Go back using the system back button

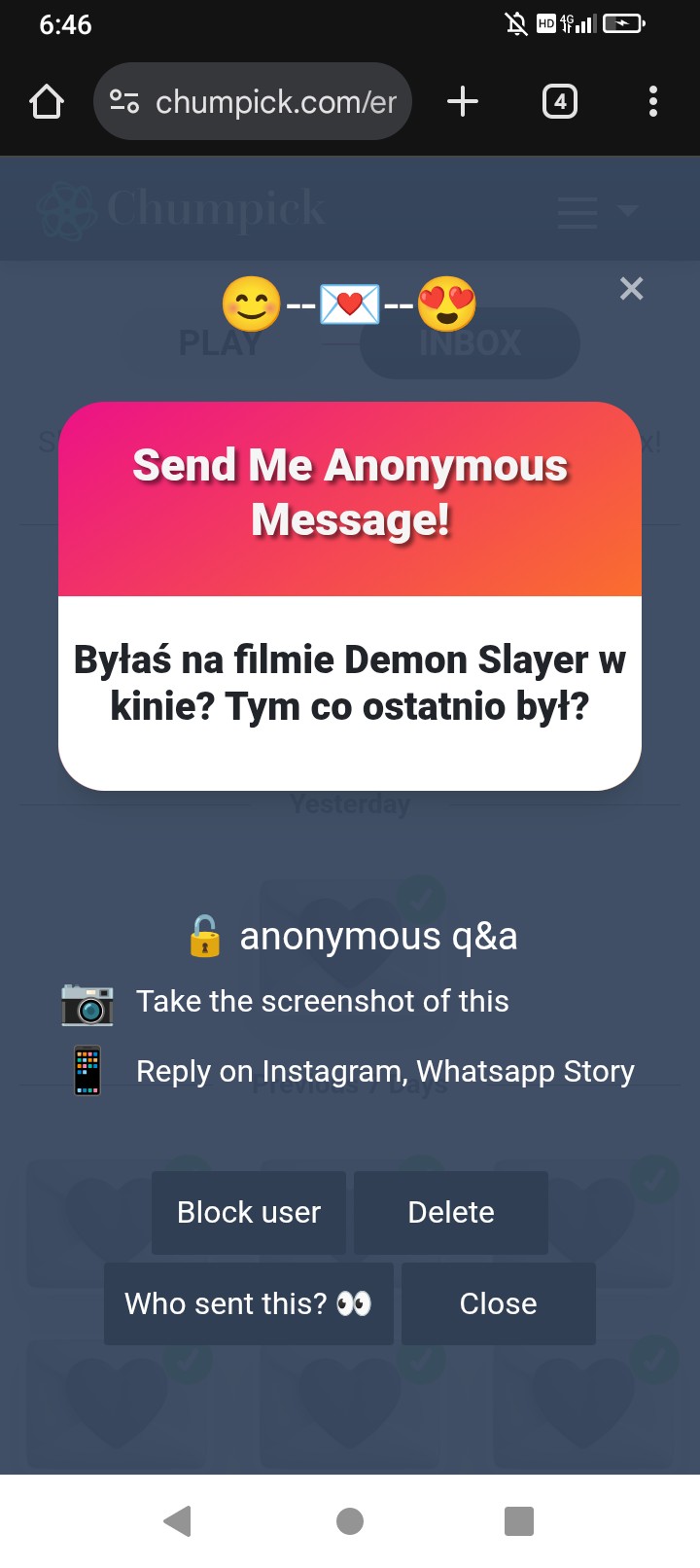pyautogui.click(x=178, y=1520)
